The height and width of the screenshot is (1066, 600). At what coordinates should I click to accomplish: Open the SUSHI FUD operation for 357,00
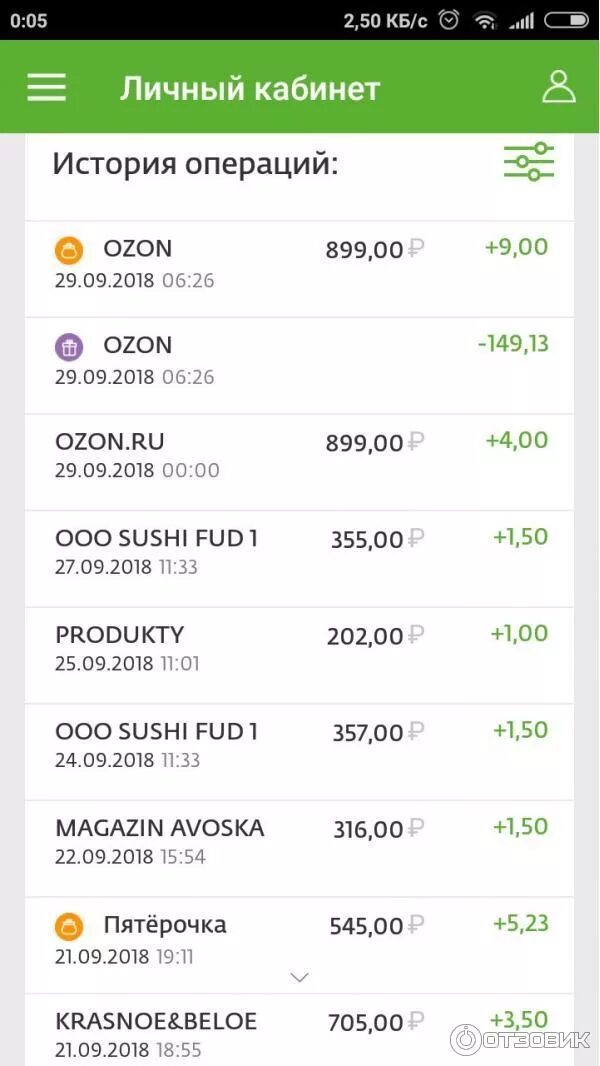pos(300,752)
